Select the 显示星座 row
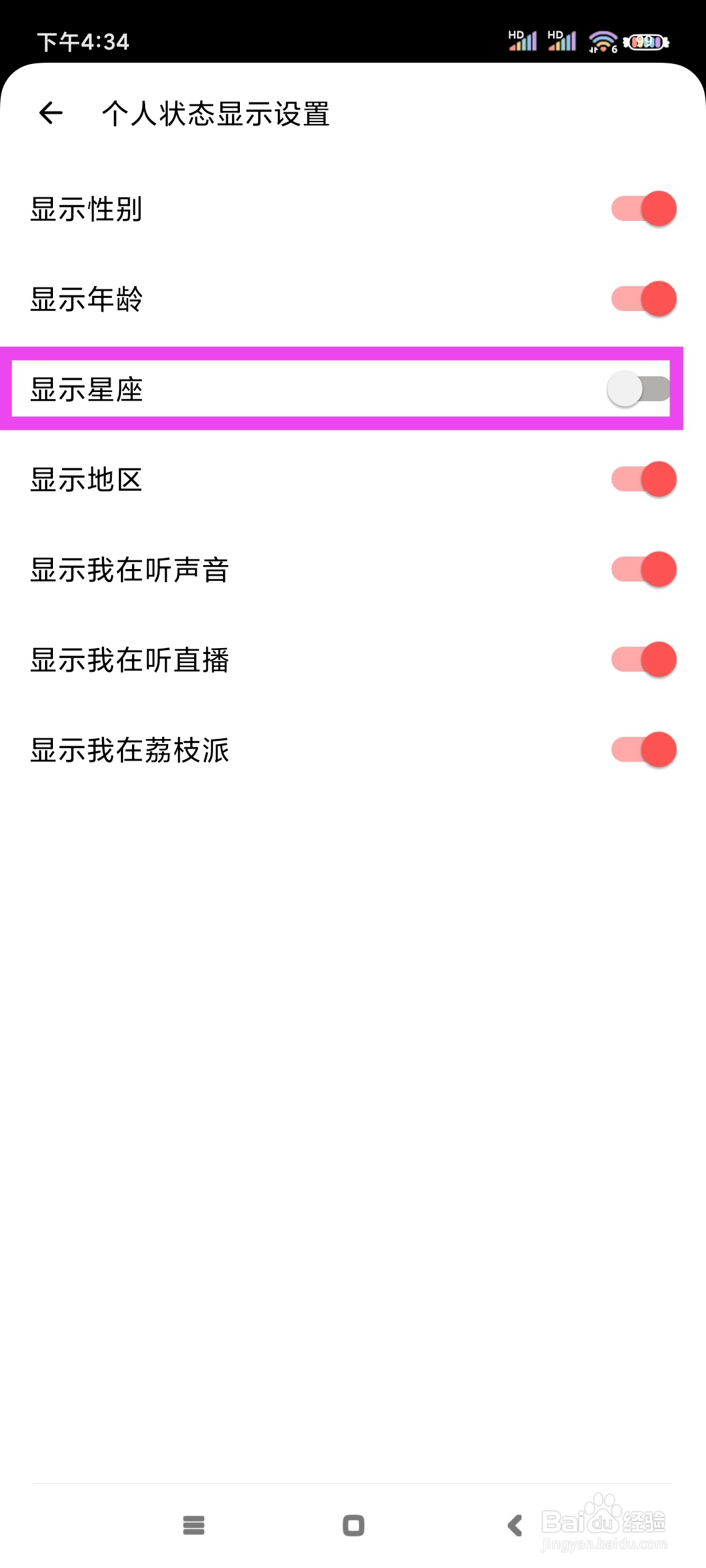706x1568 pixels. [261, 389]
